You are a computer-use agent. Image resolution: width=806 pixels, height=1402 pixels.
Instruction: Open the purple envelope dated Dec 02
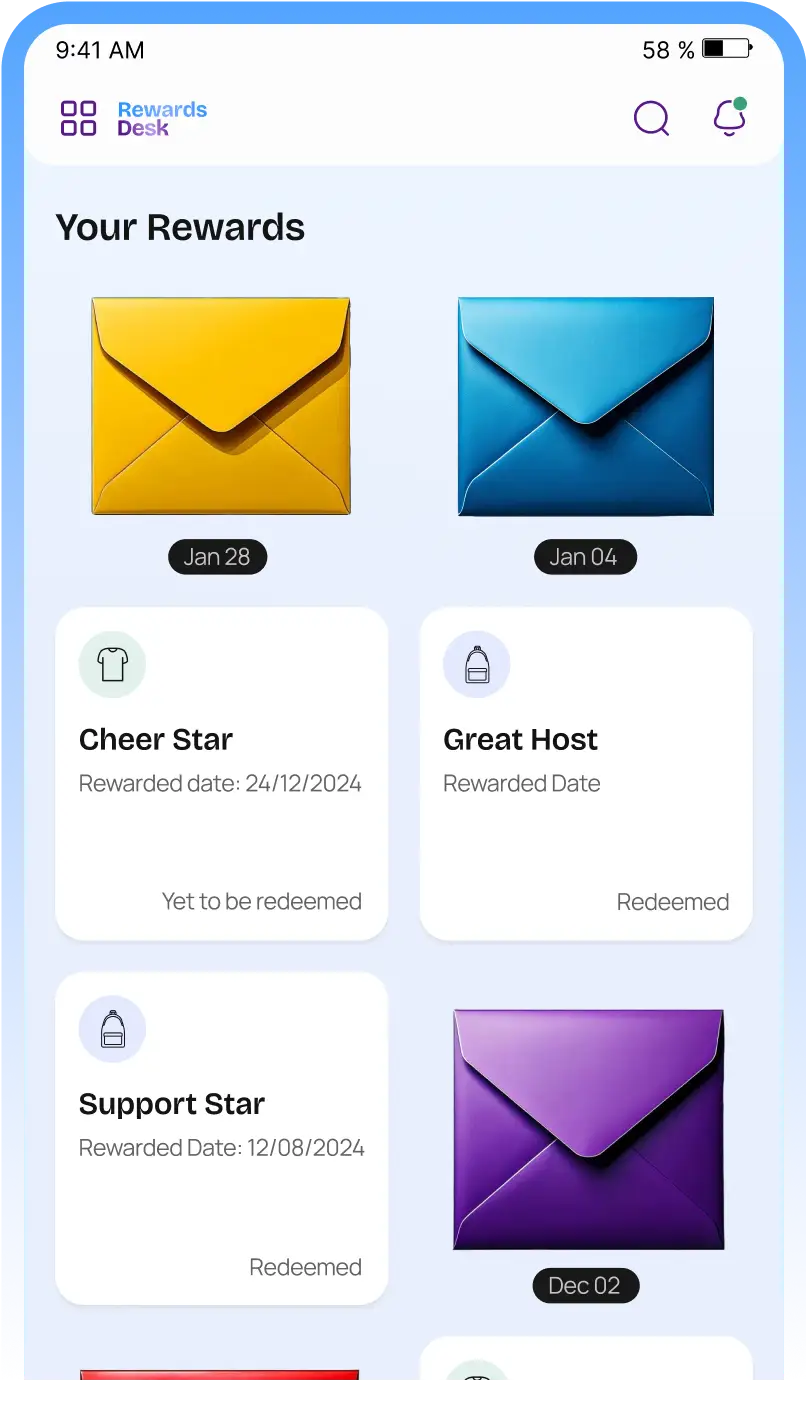point(588,1129)
